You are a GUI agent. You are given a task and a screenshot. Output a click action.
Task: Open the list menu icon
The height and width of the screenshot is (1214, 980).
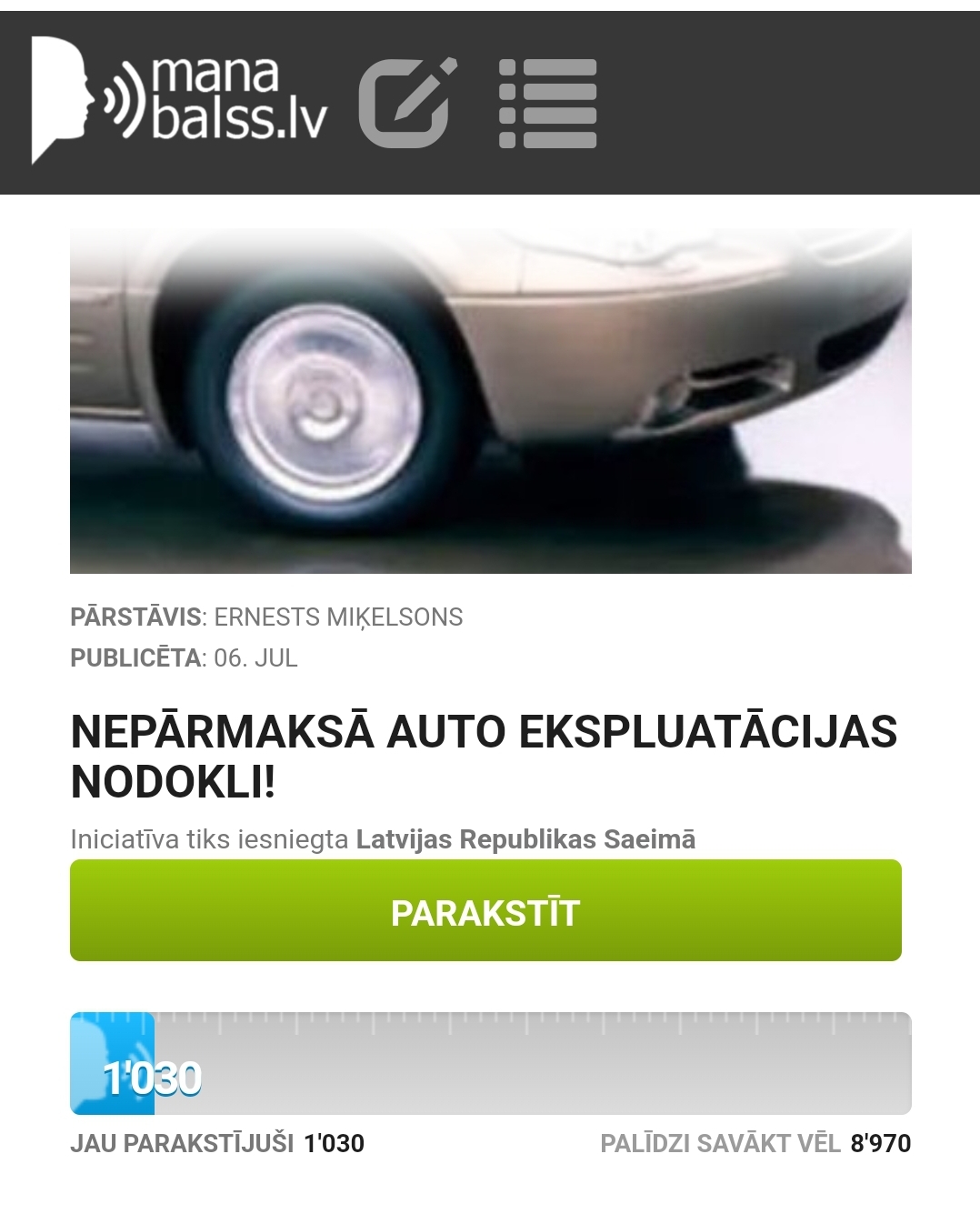pyautogui.click(x=548, y=103)
